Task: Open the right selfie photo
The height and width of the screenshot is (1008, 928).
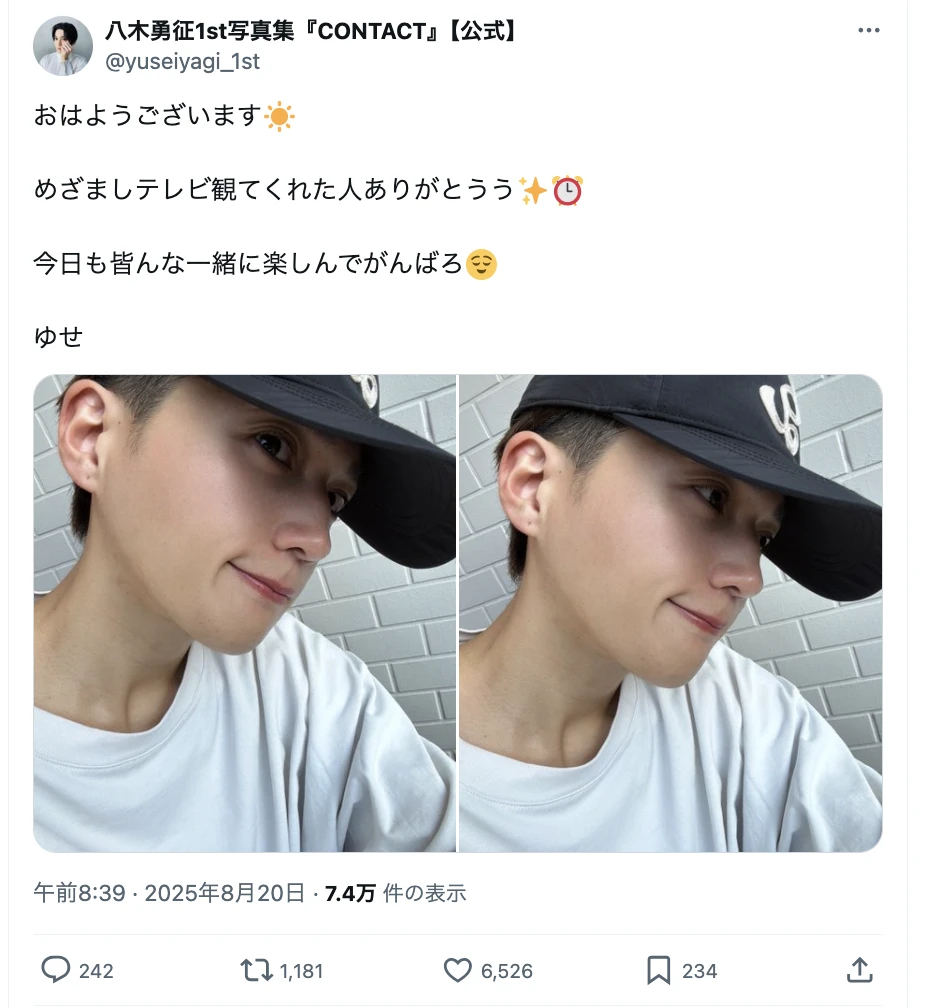Action: [670, 613]
